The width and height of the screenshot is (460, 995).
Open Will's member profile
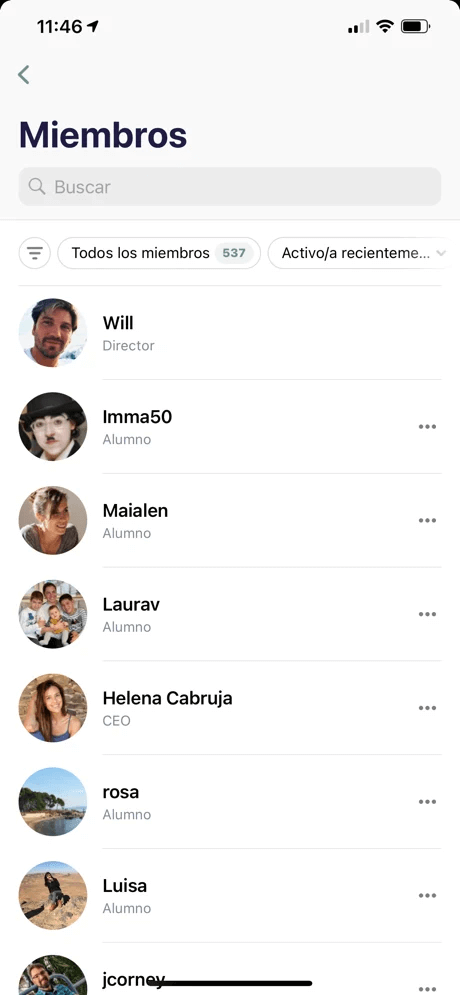click(230, 333)
